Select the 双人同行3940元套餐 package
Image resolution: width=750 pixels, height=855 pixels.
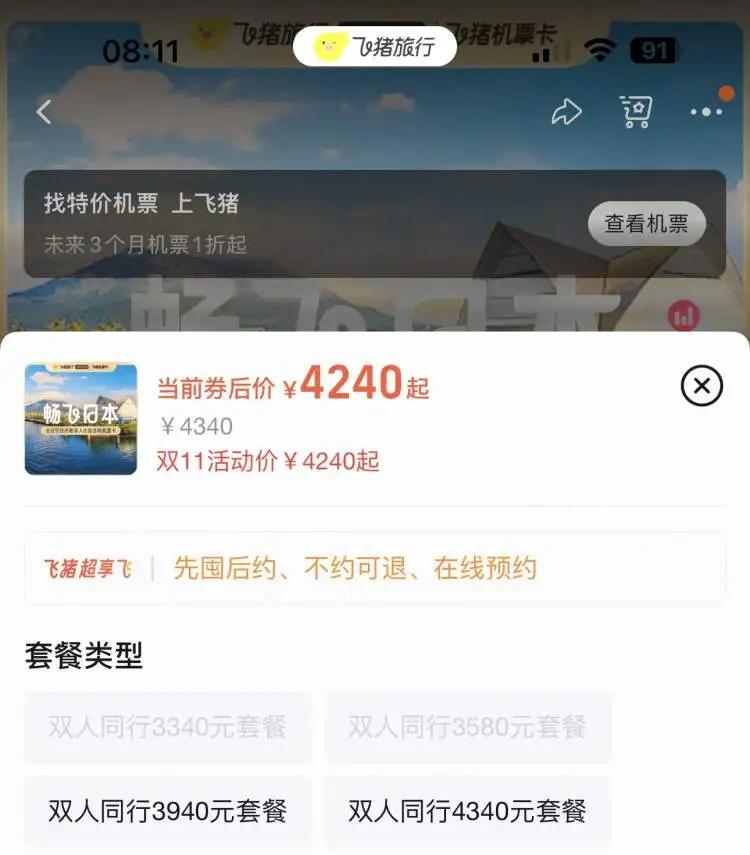click(167, 813)
